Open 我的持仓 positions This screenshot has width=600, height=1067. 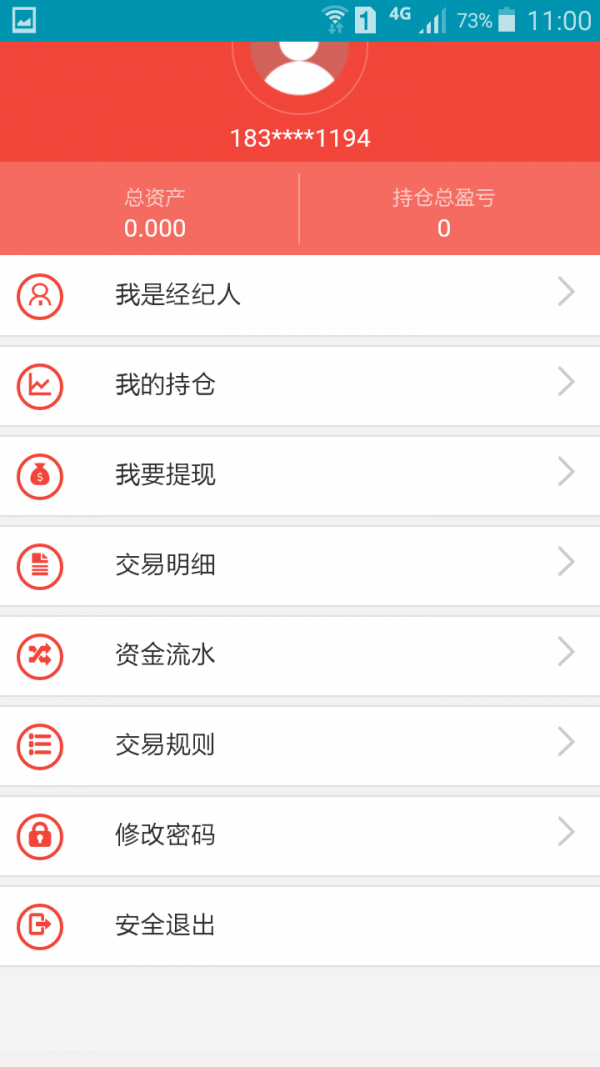[x=300, y=385]
